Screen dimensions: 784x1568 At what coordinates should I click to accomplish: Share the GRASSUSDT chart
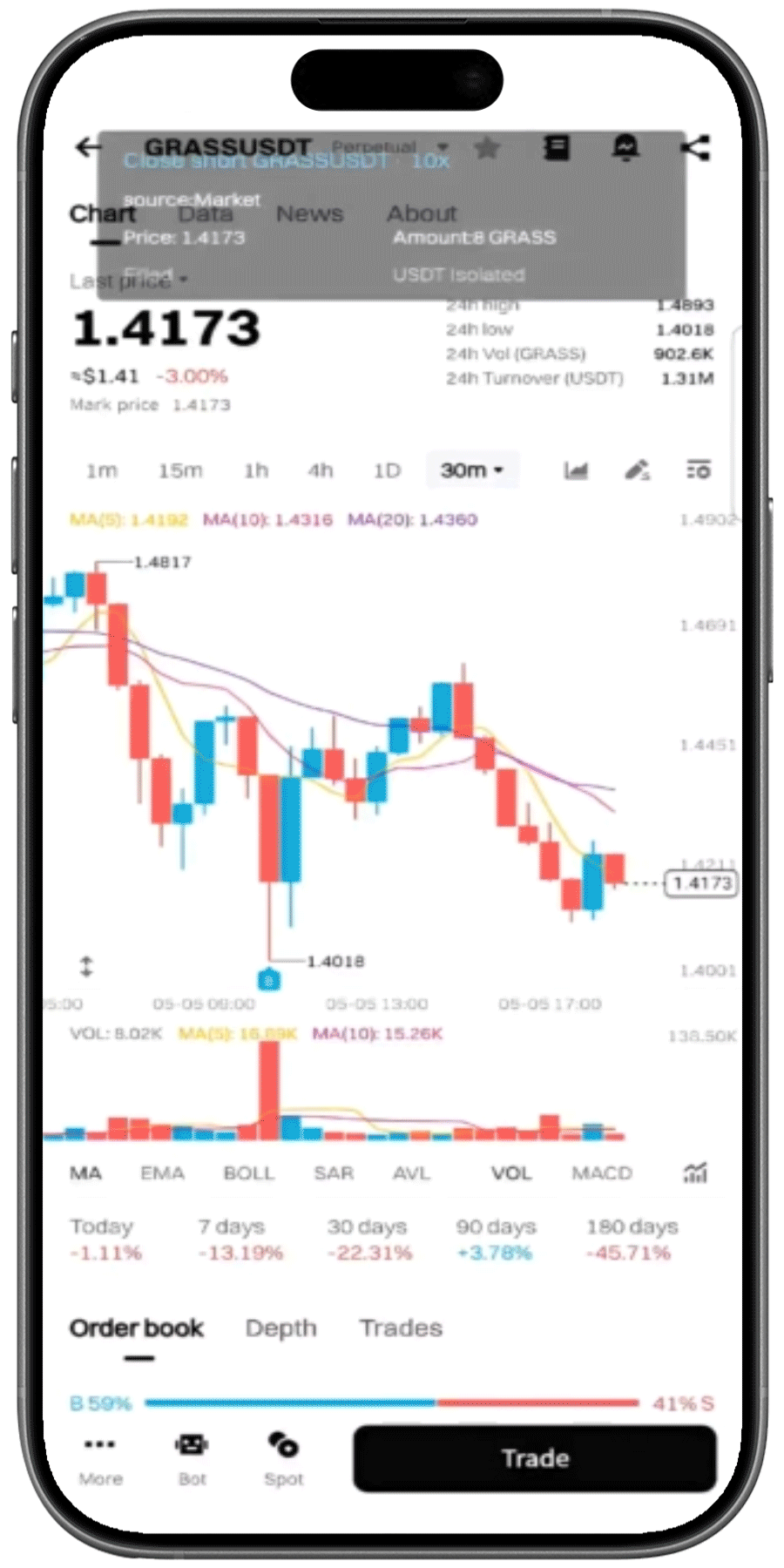(x=695, y=148)
